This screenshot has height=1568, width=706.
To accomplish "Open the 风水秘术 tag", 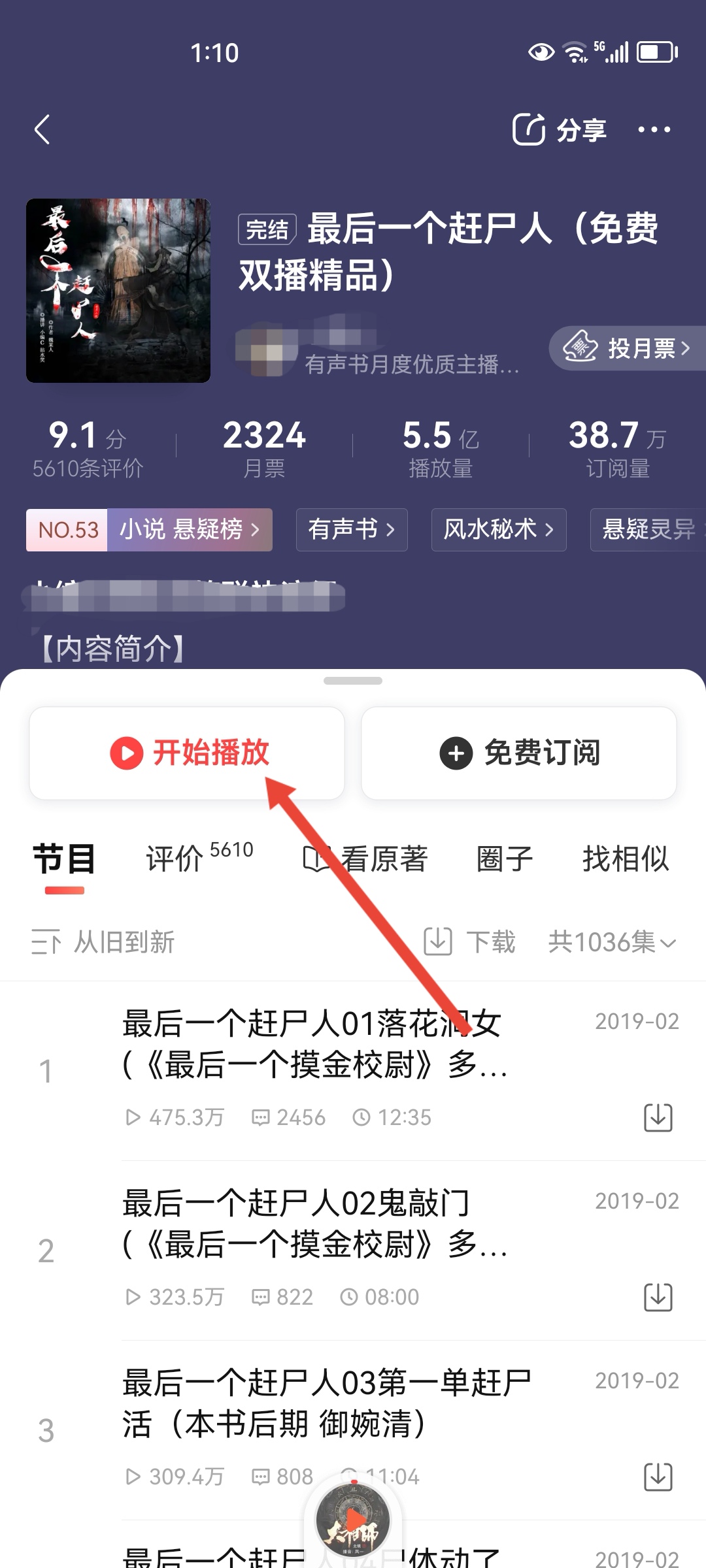I will tap(498, 530).
